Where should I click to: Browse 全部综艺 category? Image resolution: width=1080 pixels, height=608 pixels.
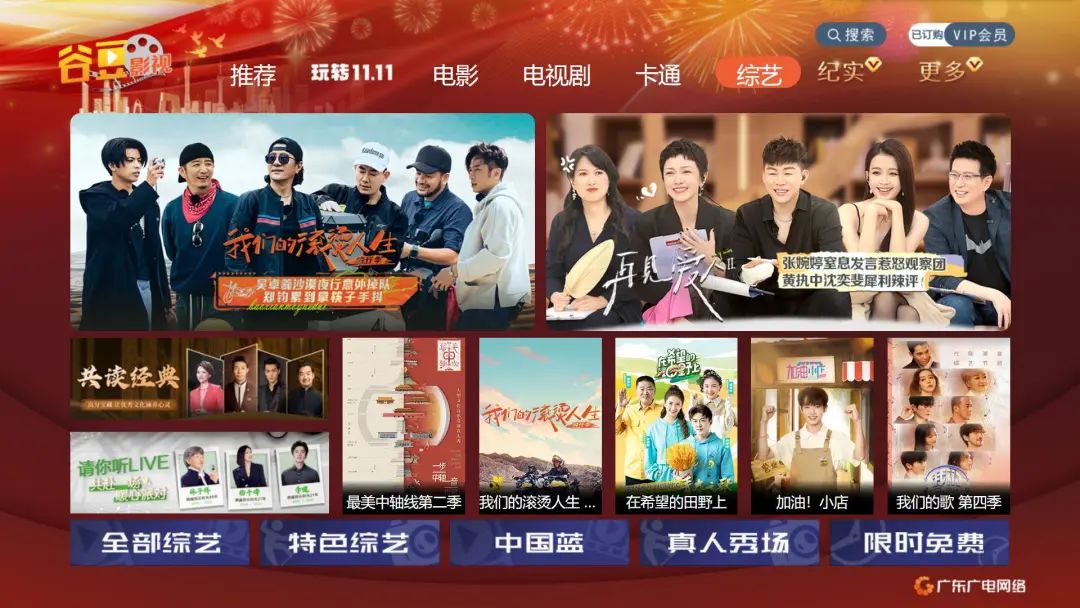click(160, 543)
